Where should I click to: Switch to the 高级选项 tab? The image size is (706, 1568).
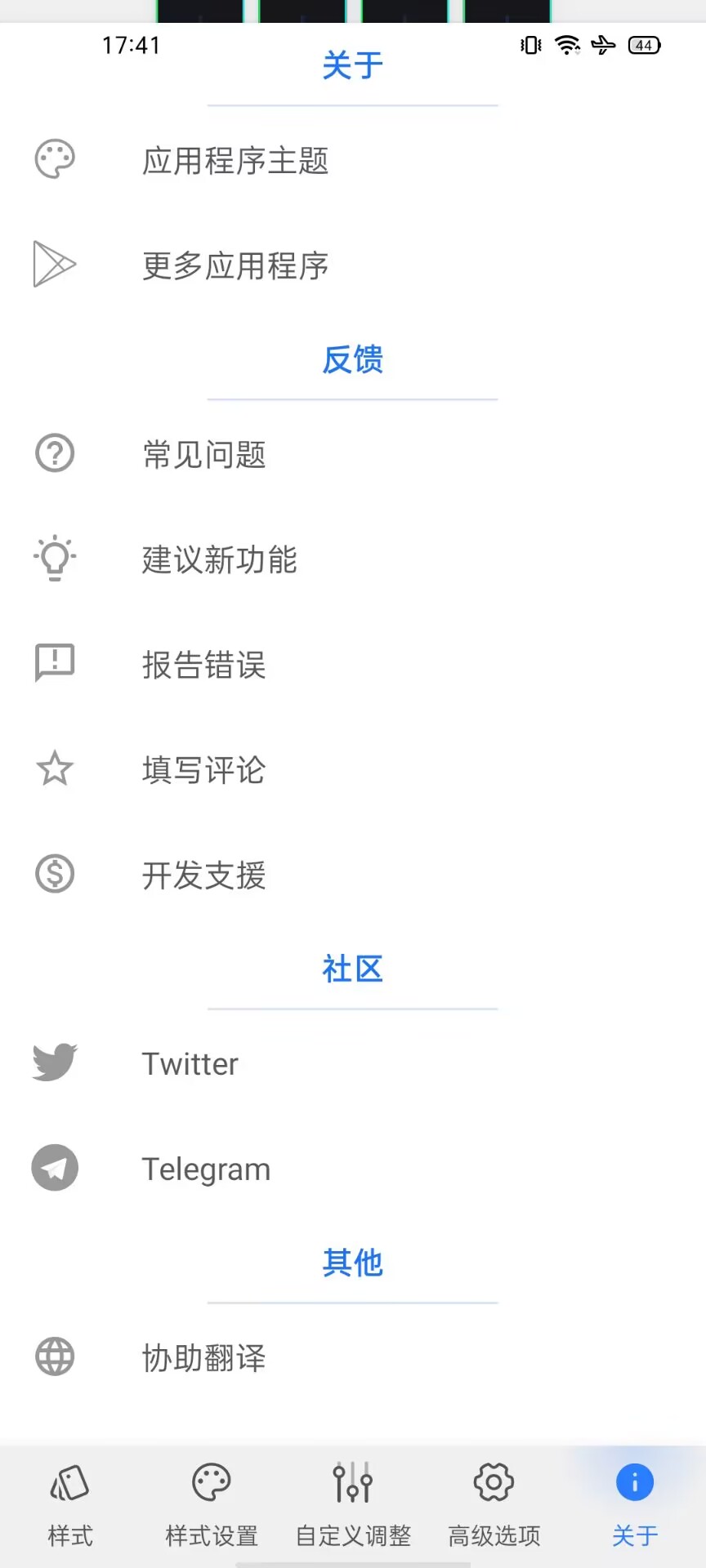coord(494,1505)
